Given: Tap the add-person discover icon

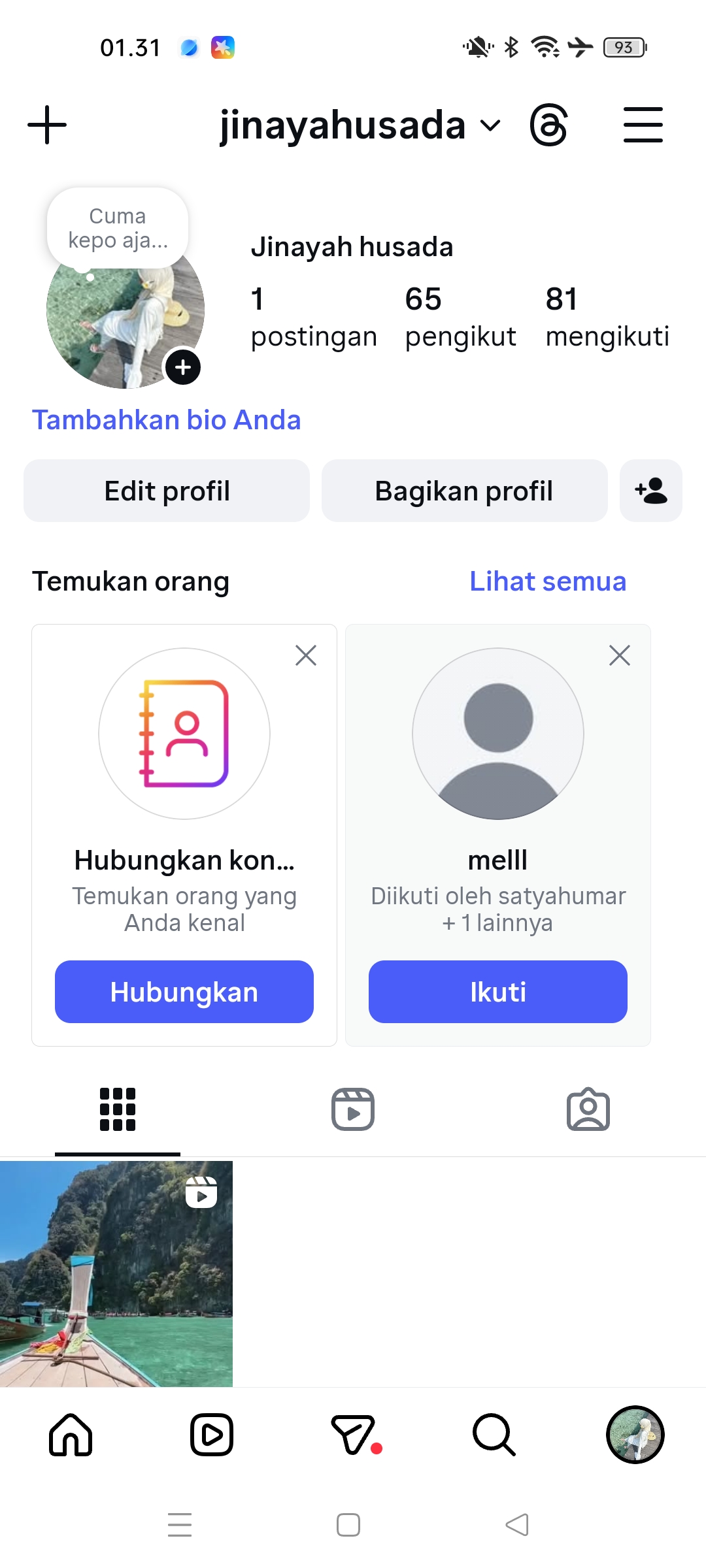Looking at the screenshot, I should pos(650,491).
